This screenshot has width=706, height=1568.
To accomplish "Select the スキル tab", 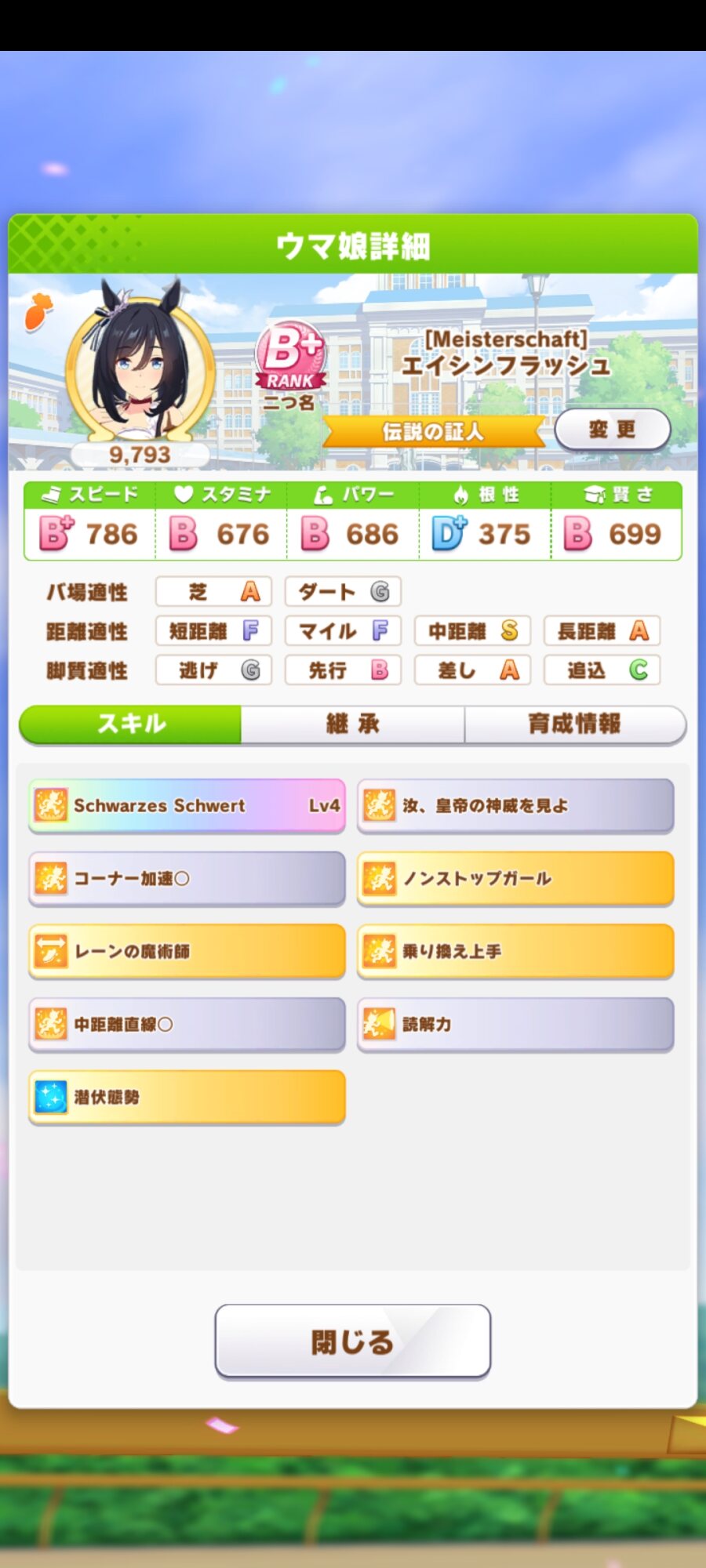I will (x=131, y=724).
